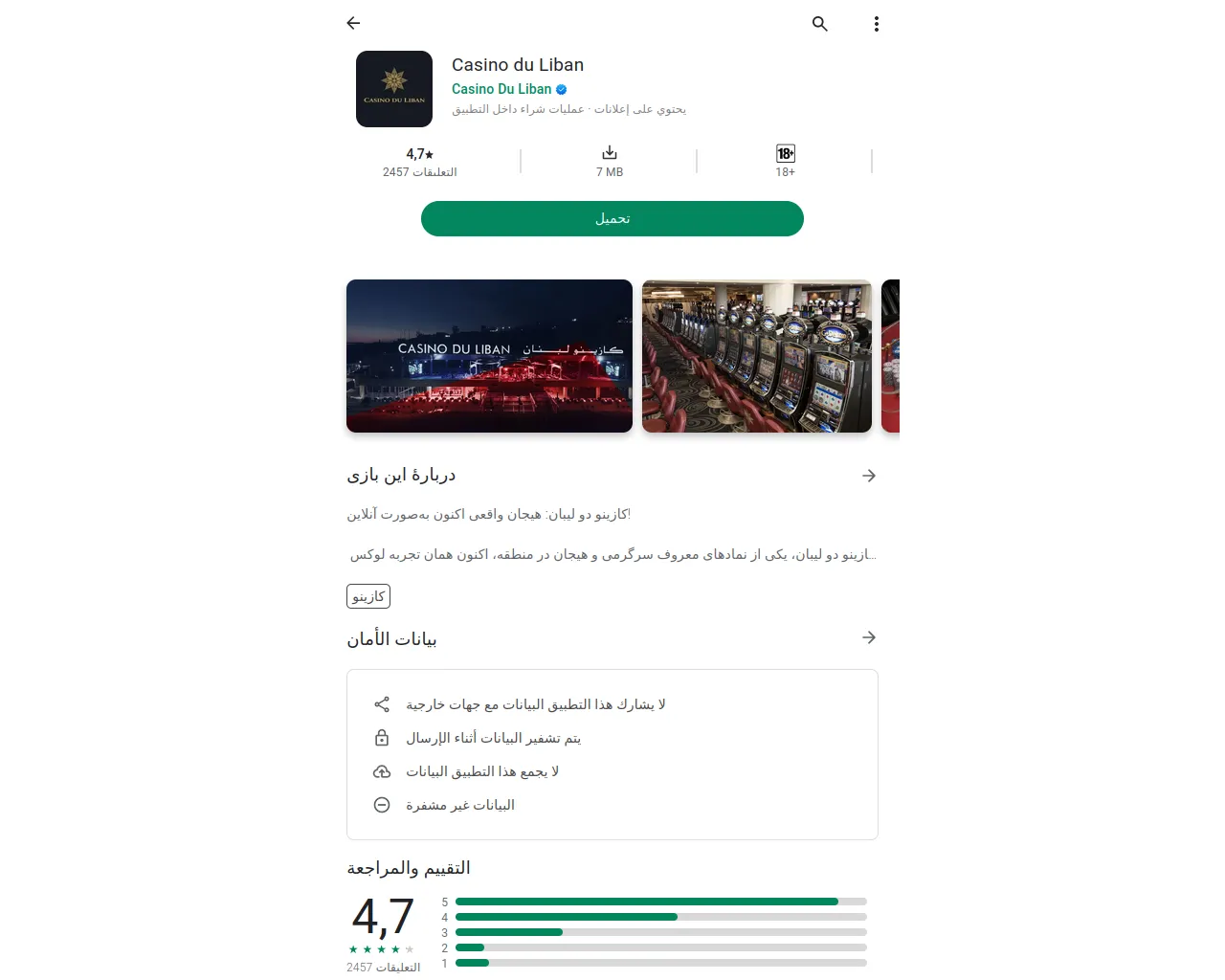The image size is (1225, 980).
Task: Expand the درباره این بازی section arrow
Action: tap(869, 476)
